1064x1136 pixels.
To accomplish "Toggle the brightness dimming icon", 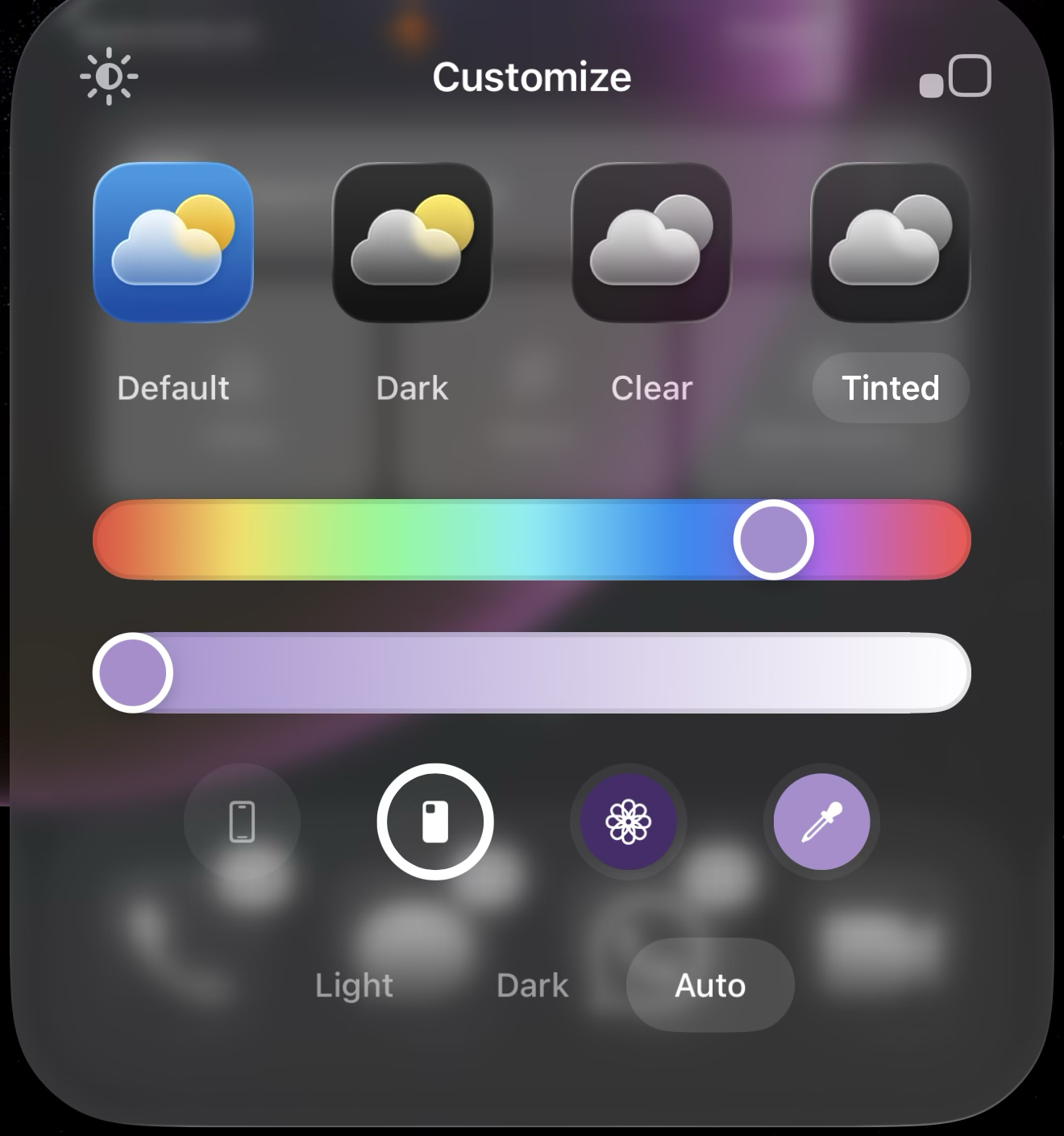I will click(109, 77).
